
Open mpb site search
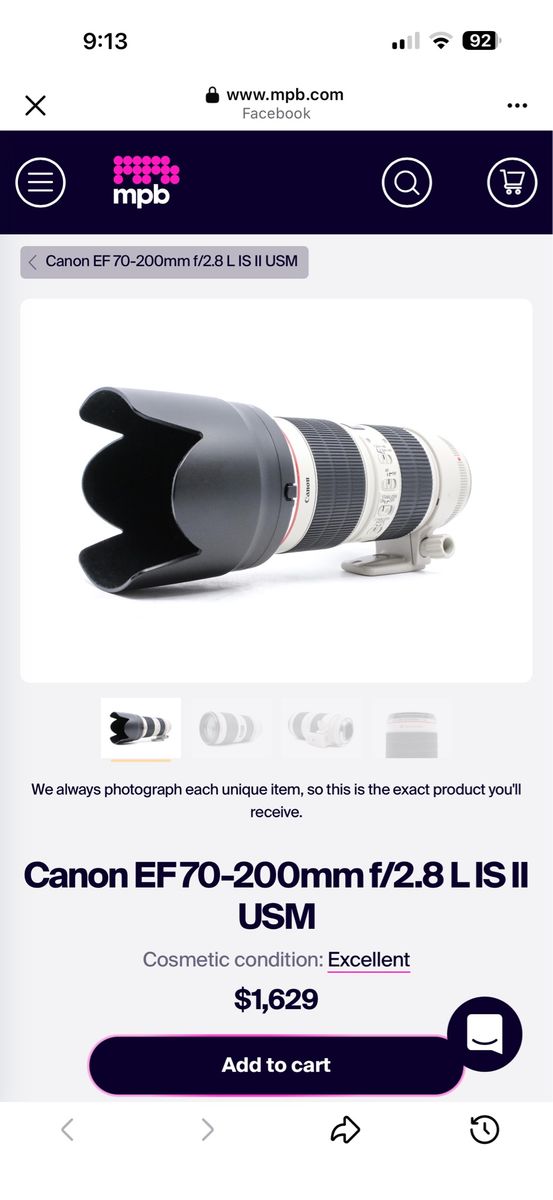pyautogui.click(x=407, y=183)
